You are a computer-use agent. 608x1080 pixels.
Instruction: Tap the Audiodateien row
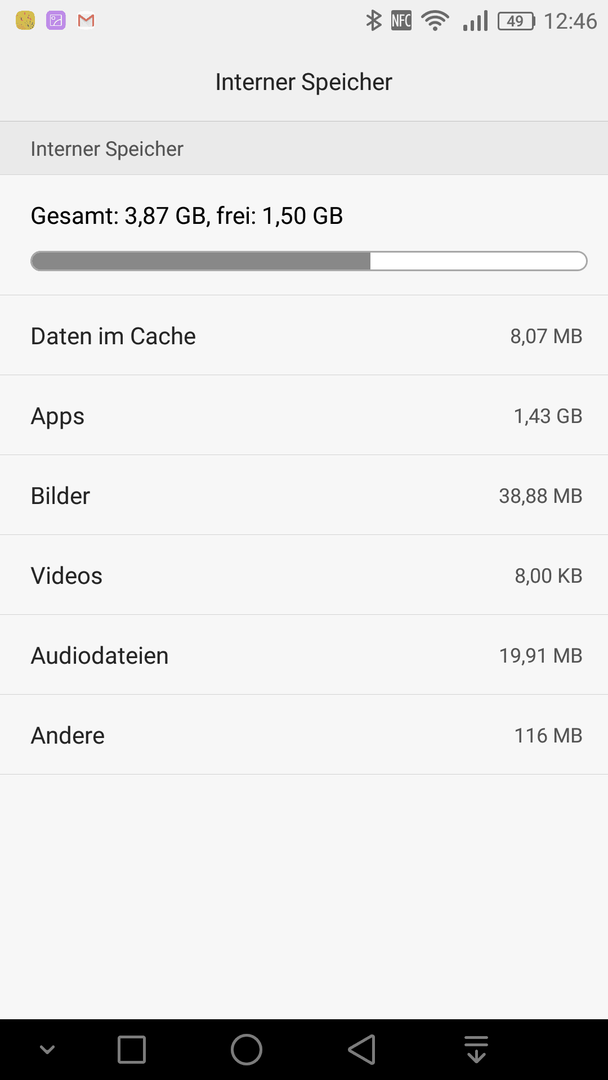(304, 655)
